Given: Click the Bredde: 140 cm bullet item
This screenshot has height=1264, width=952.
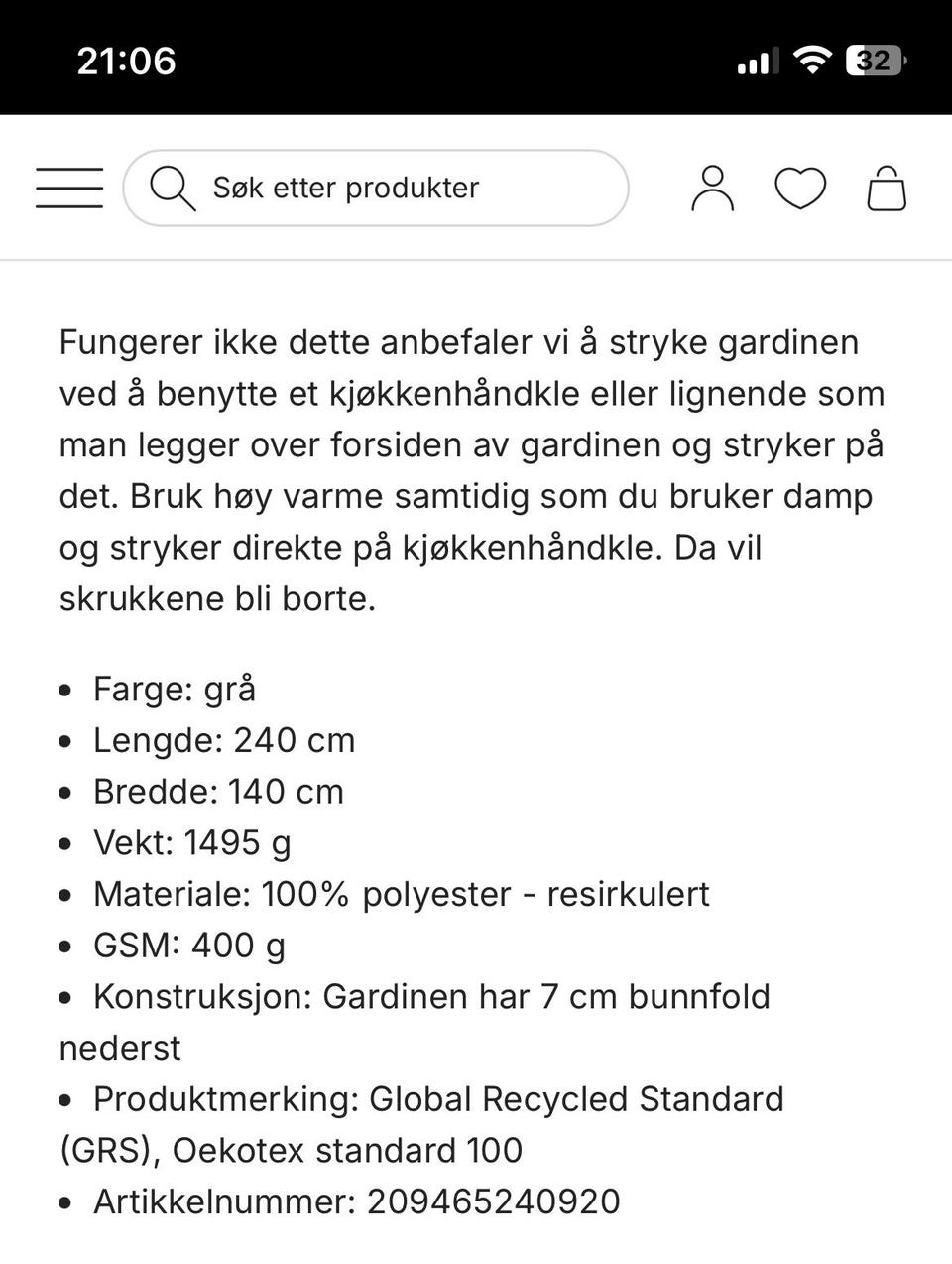Looking at the screenshot, I should [x=218, y=791].
